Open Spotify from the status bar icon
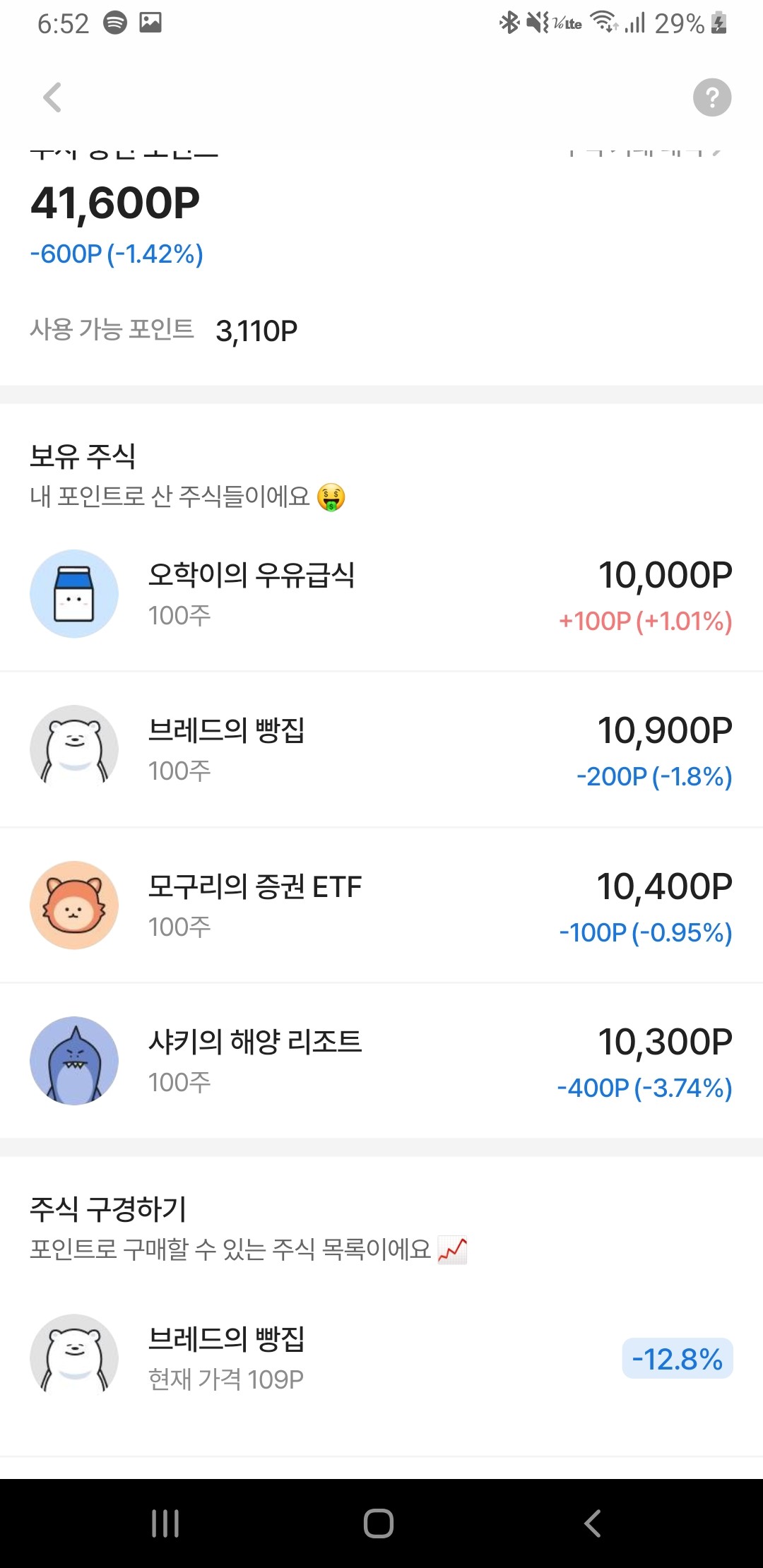 114,23
